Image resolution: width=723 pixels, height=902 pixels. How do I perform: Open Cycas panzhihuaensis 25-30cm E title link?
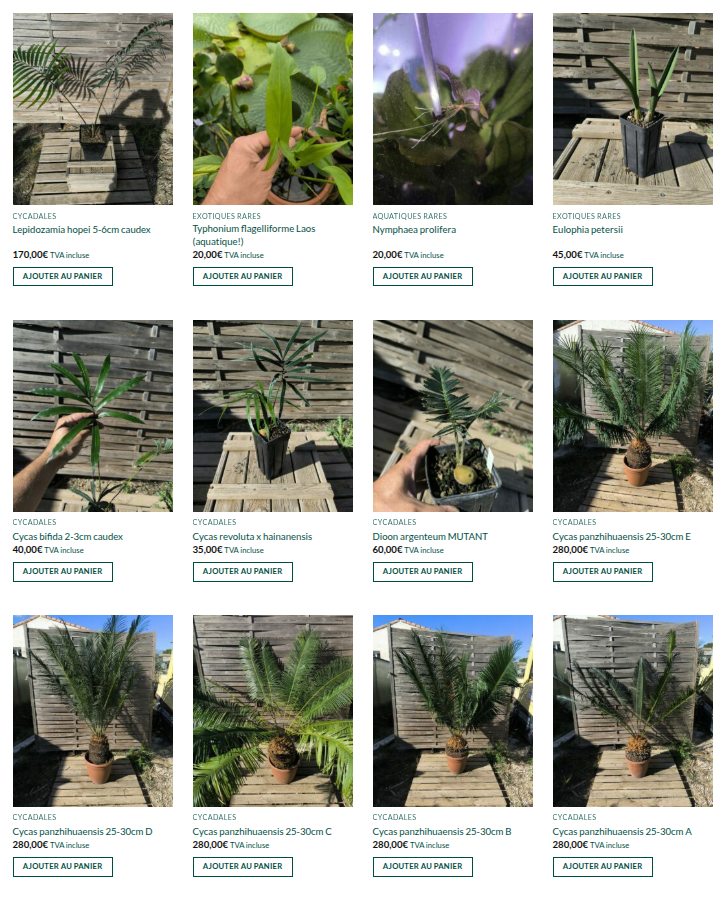[621, 537]
